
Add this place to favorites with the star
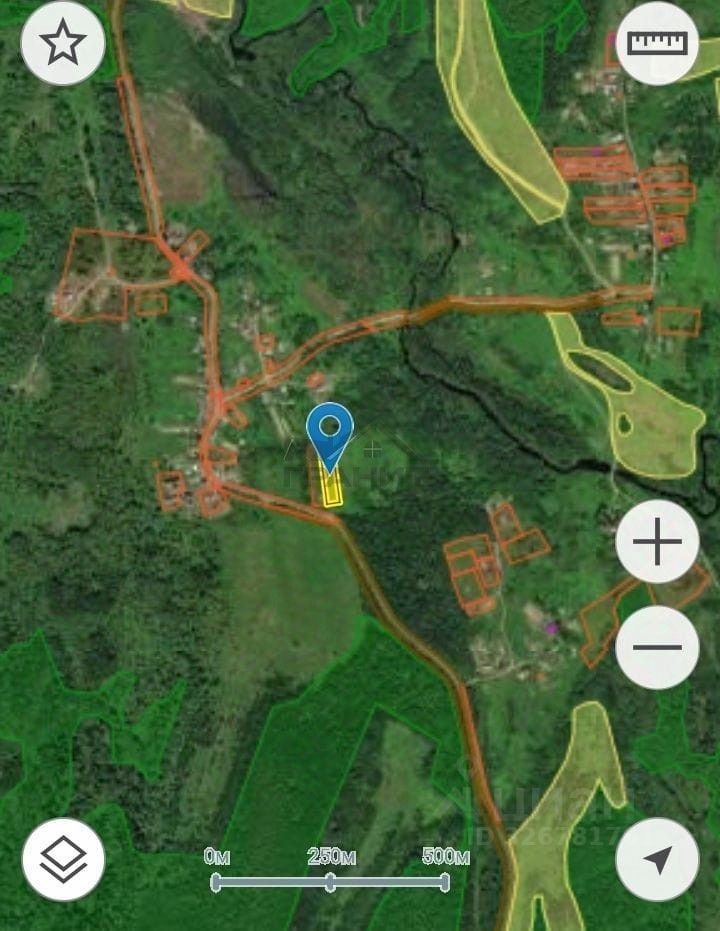[x=62, y=43]
